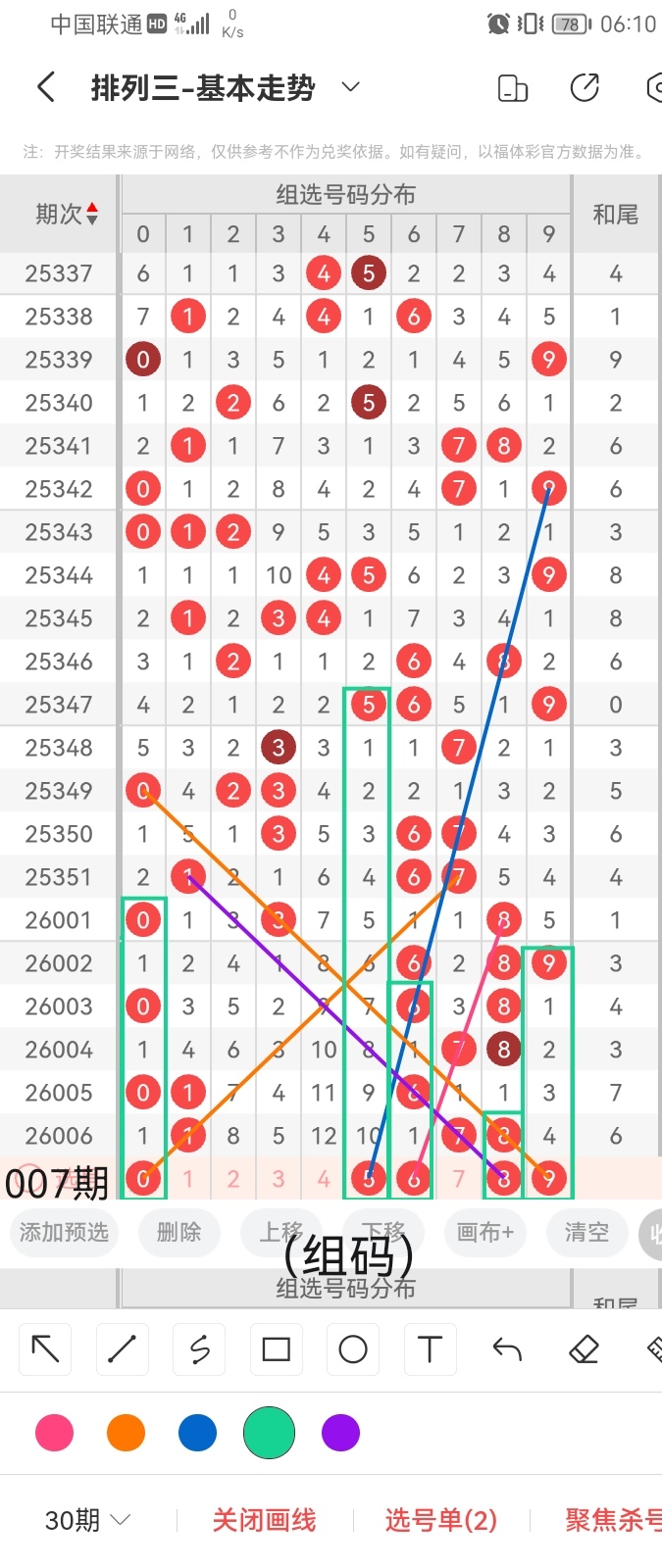Go back using the top-left arrow
The image size is (662, 1568).
(45, 87)
